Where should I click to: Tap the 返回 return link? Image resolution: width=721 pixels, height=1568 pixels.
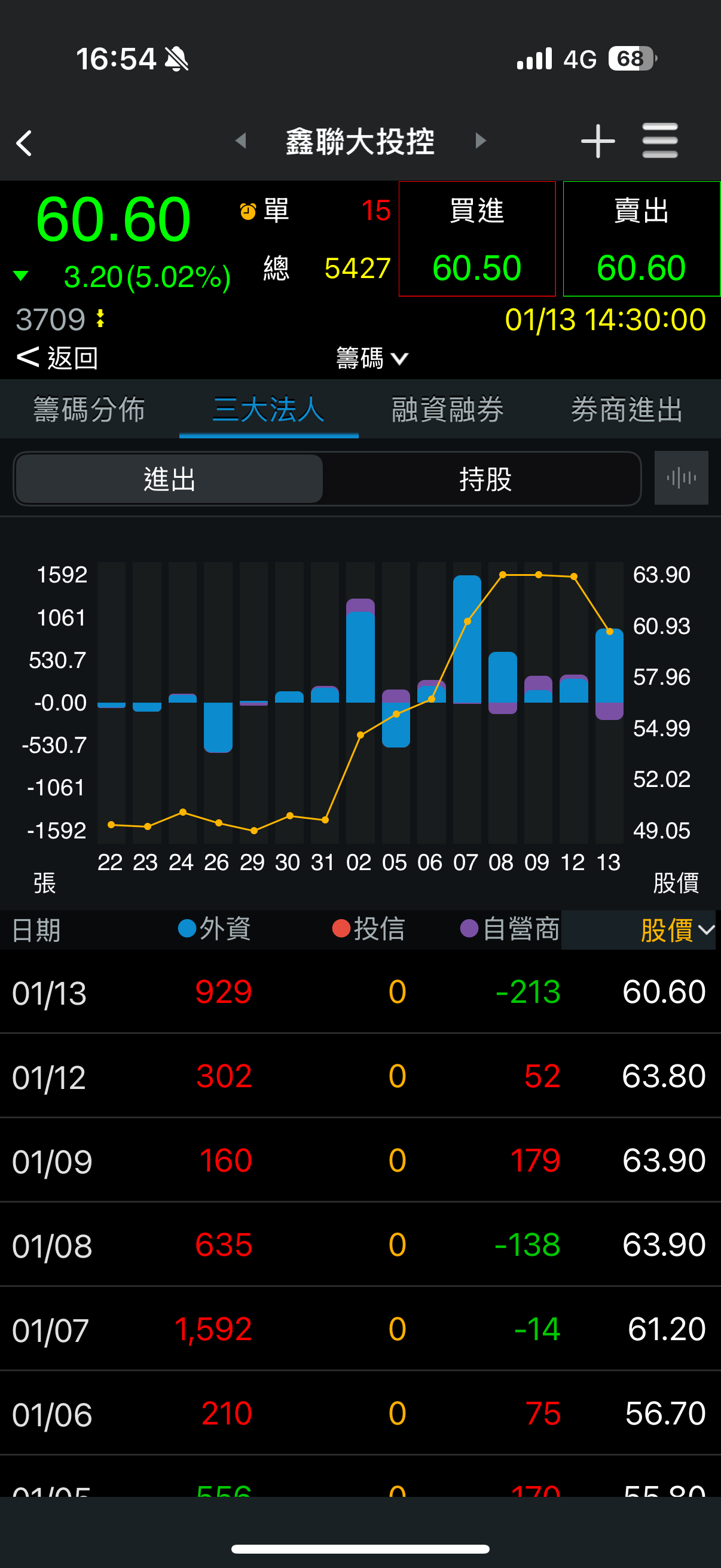point(58,357)
